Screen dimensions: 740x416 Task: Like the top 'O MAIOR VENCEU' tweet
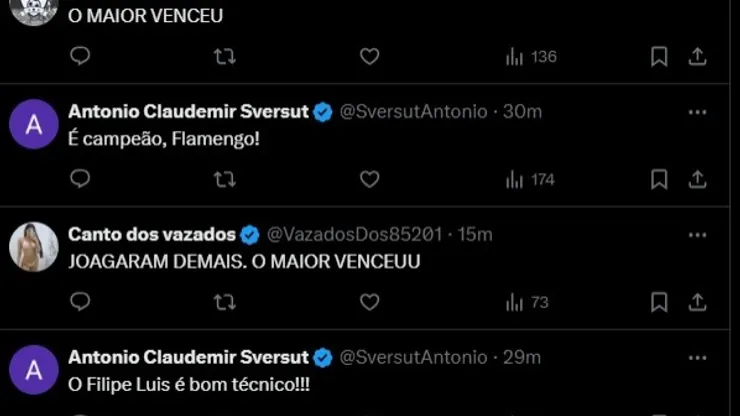click(369, 57)
